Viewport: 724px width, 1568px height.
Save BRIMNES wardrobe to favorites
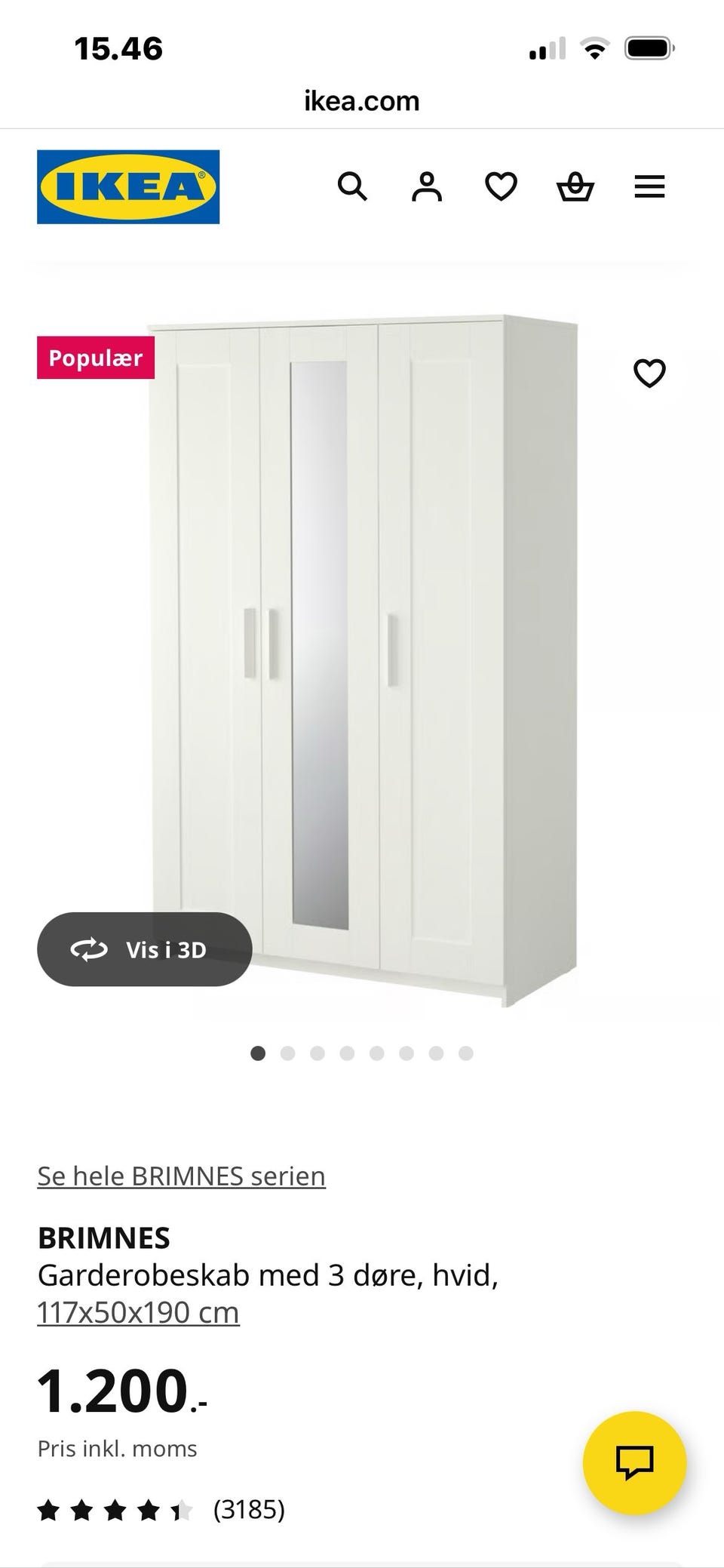click(x=649, y=373)
